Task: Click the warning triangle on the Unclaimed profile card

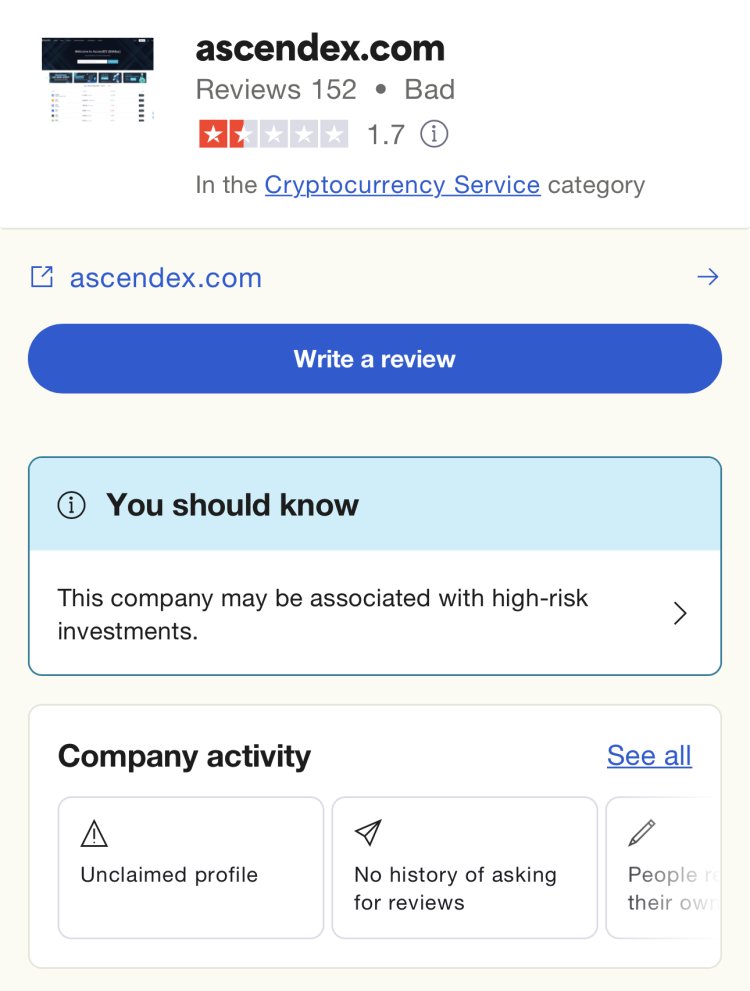Action: coord(94,832)
